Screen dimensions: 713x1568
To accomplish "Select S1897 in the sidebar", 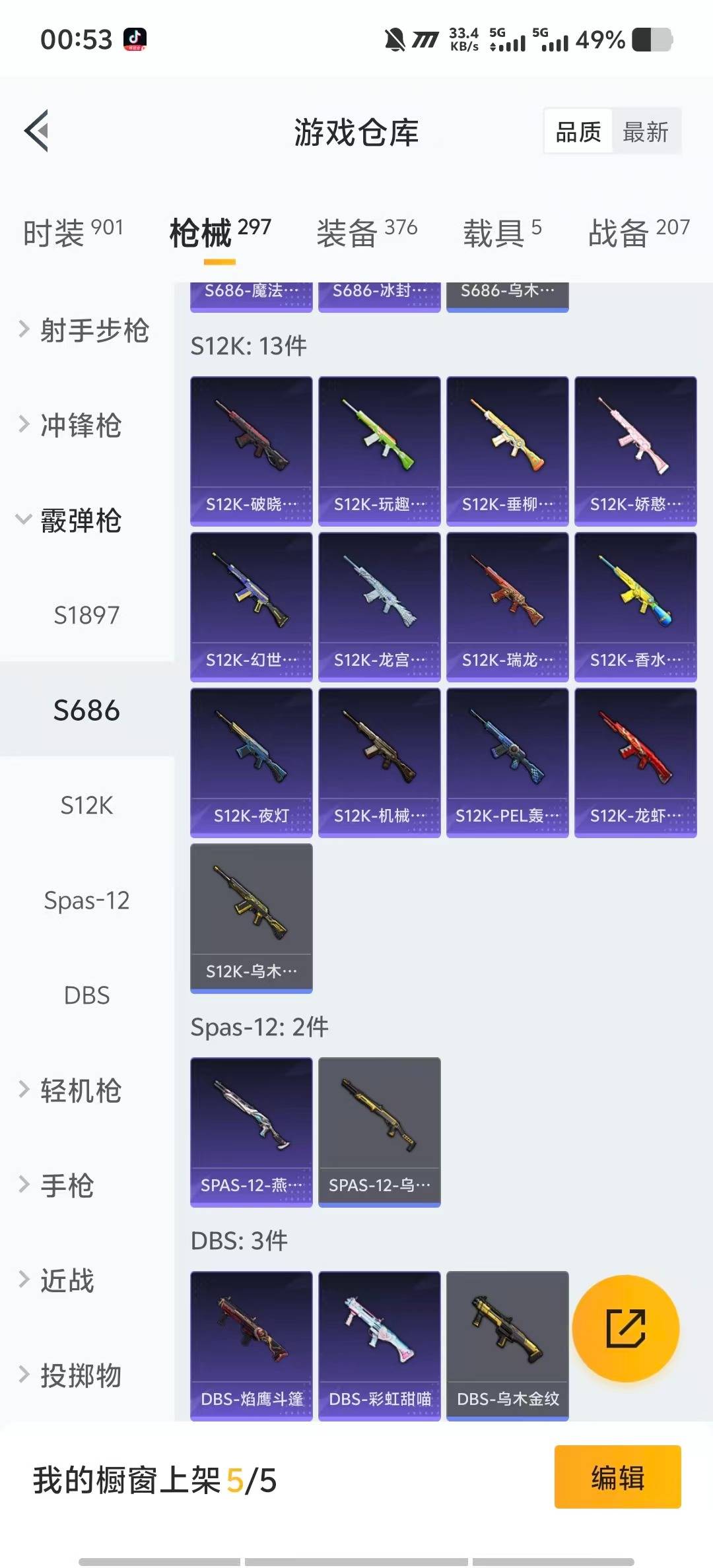I will coord(86,615).
